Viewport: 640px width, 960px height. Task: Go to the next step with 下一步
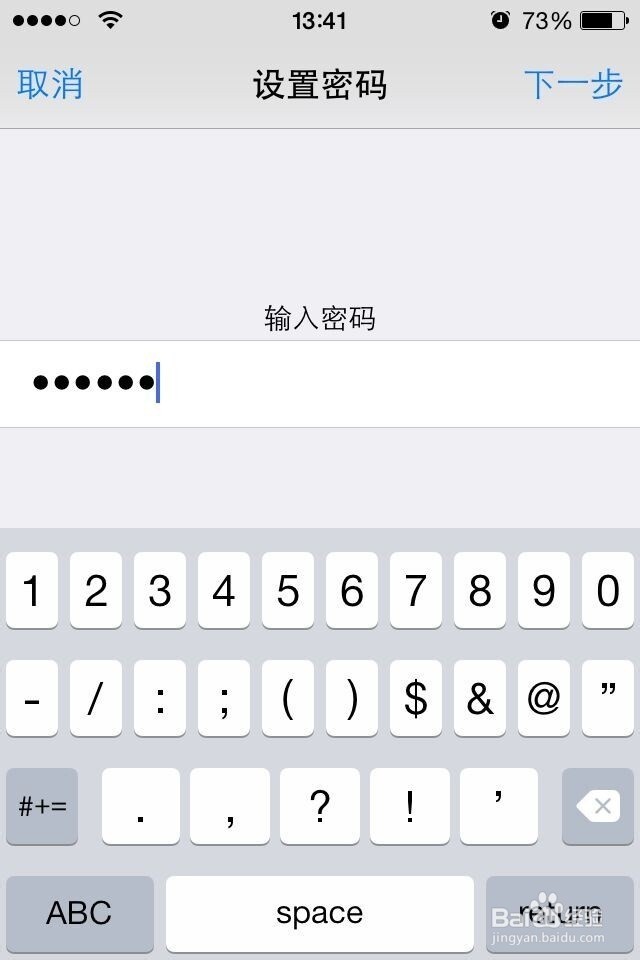click(573, 85)
